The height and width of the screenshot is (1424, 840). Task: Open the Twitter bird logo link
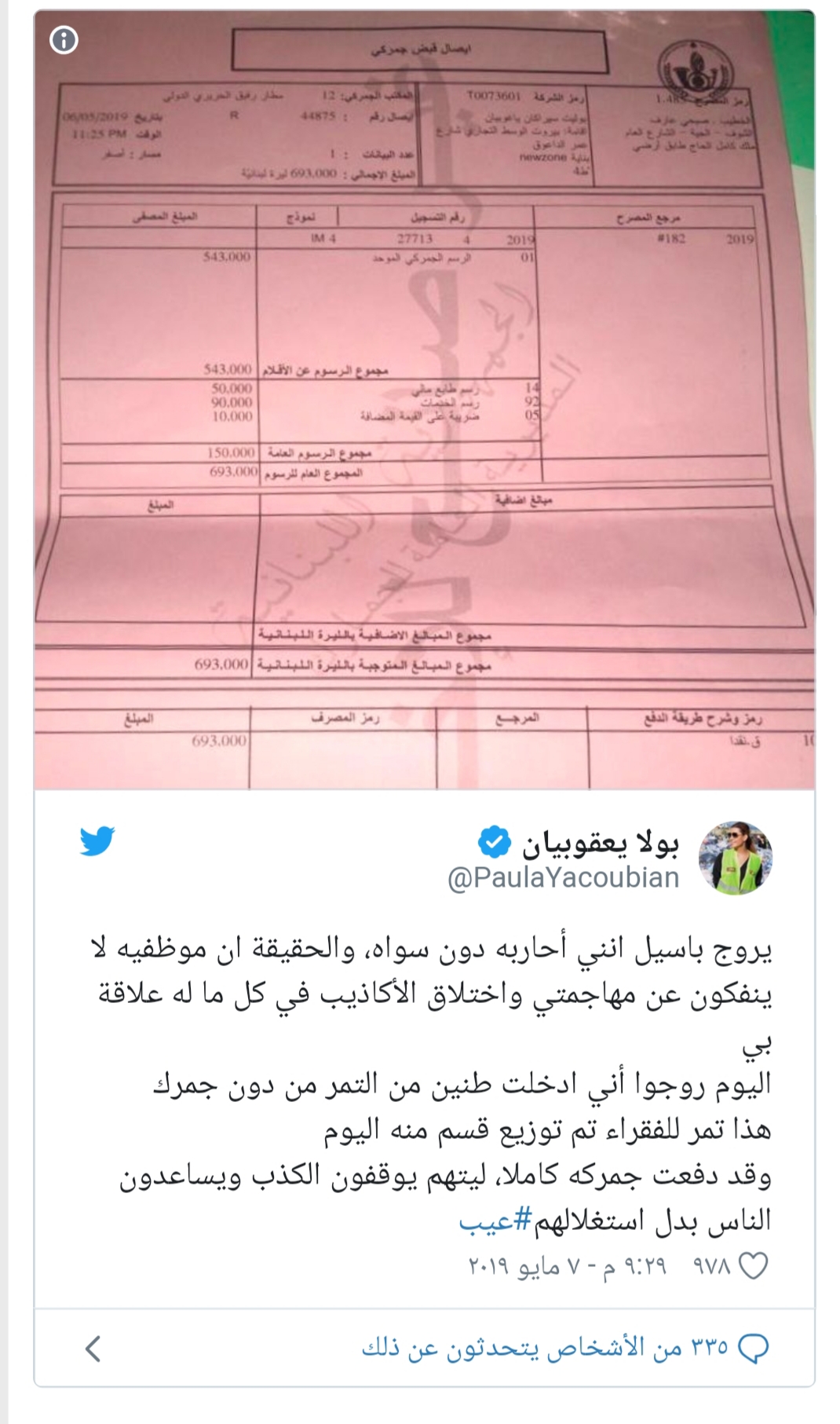97,841
